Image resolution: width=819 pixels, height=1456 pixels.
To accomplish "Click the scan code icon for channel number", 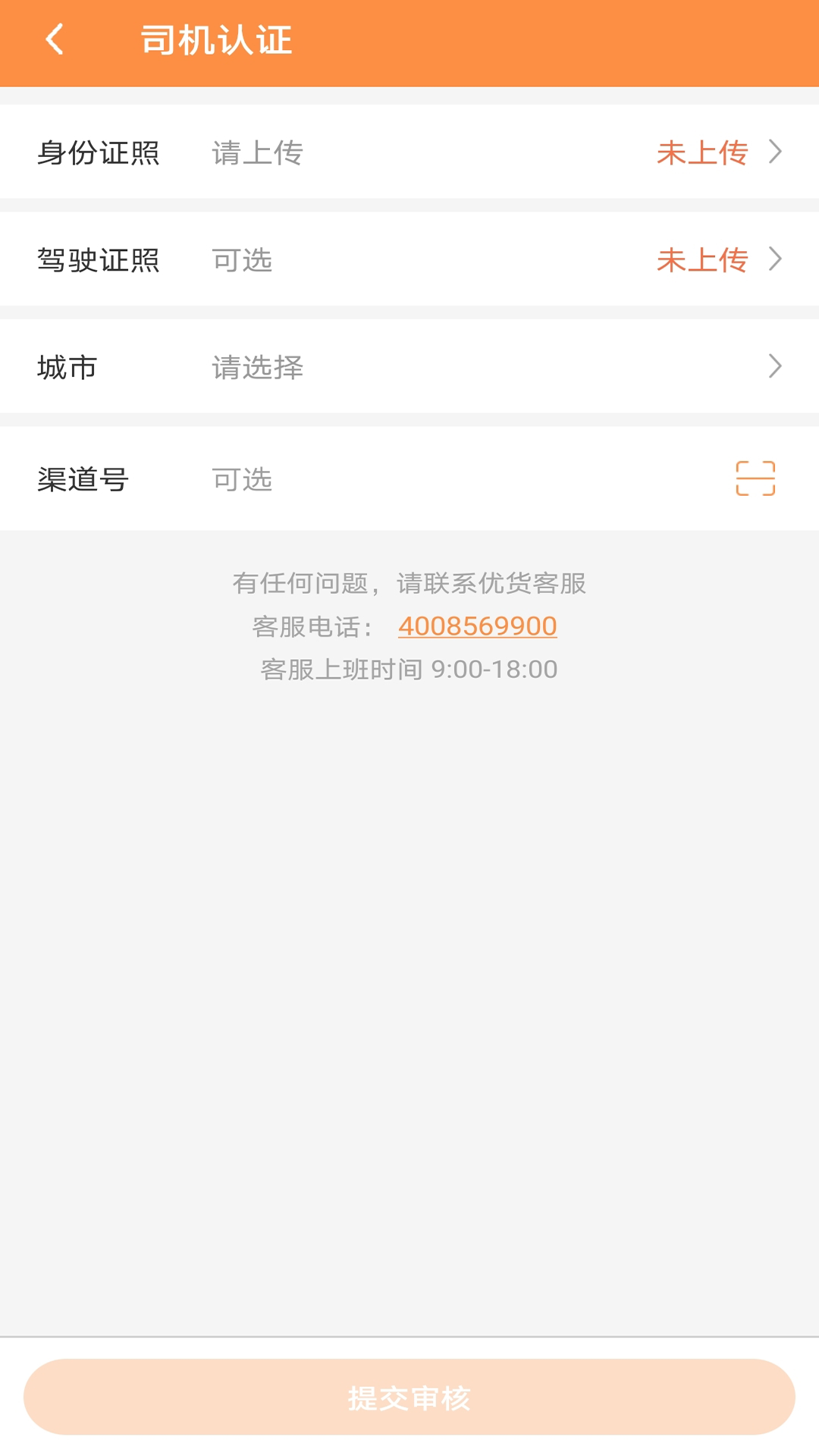I will click(x=754, y=479).
